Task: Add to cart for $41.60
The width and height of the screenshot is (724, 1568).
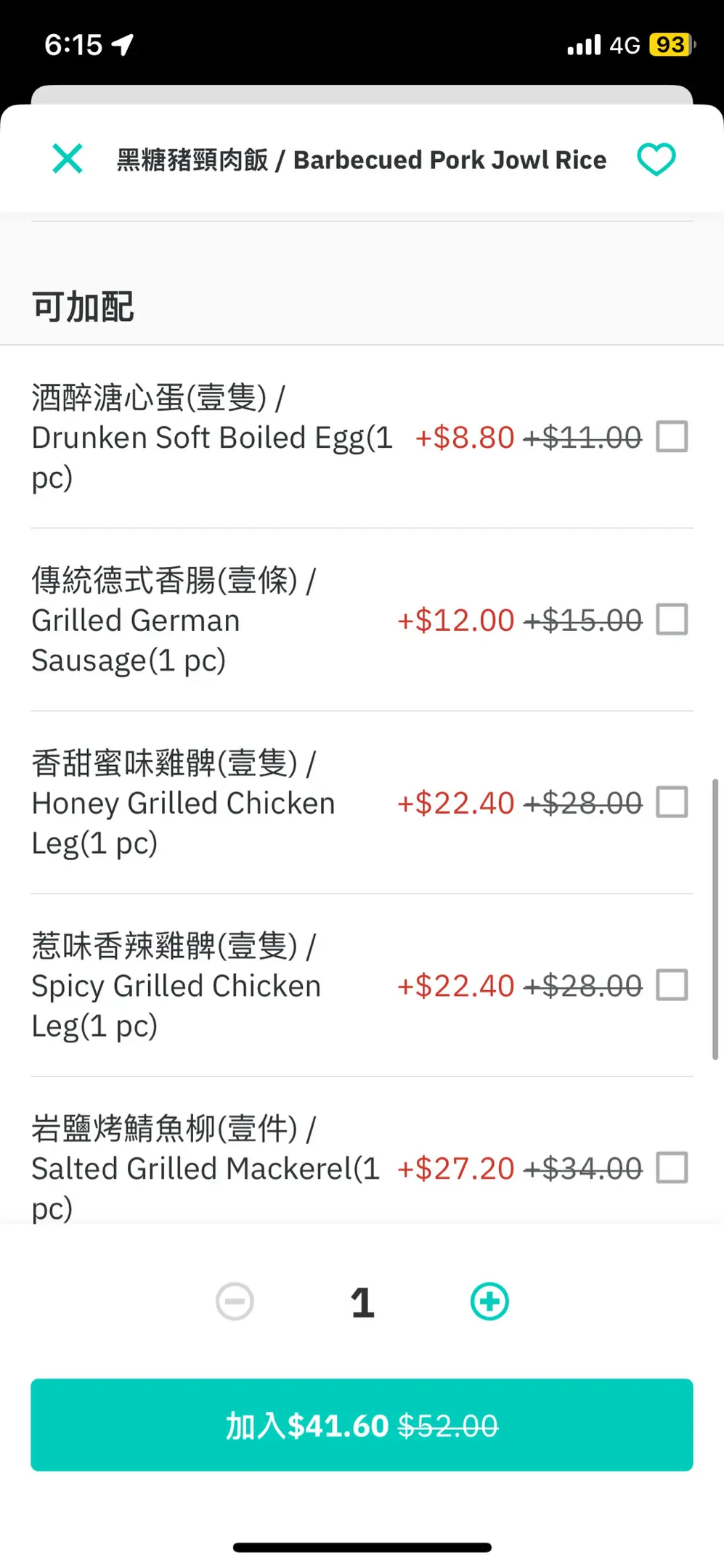Action: tap(362, 1425)
